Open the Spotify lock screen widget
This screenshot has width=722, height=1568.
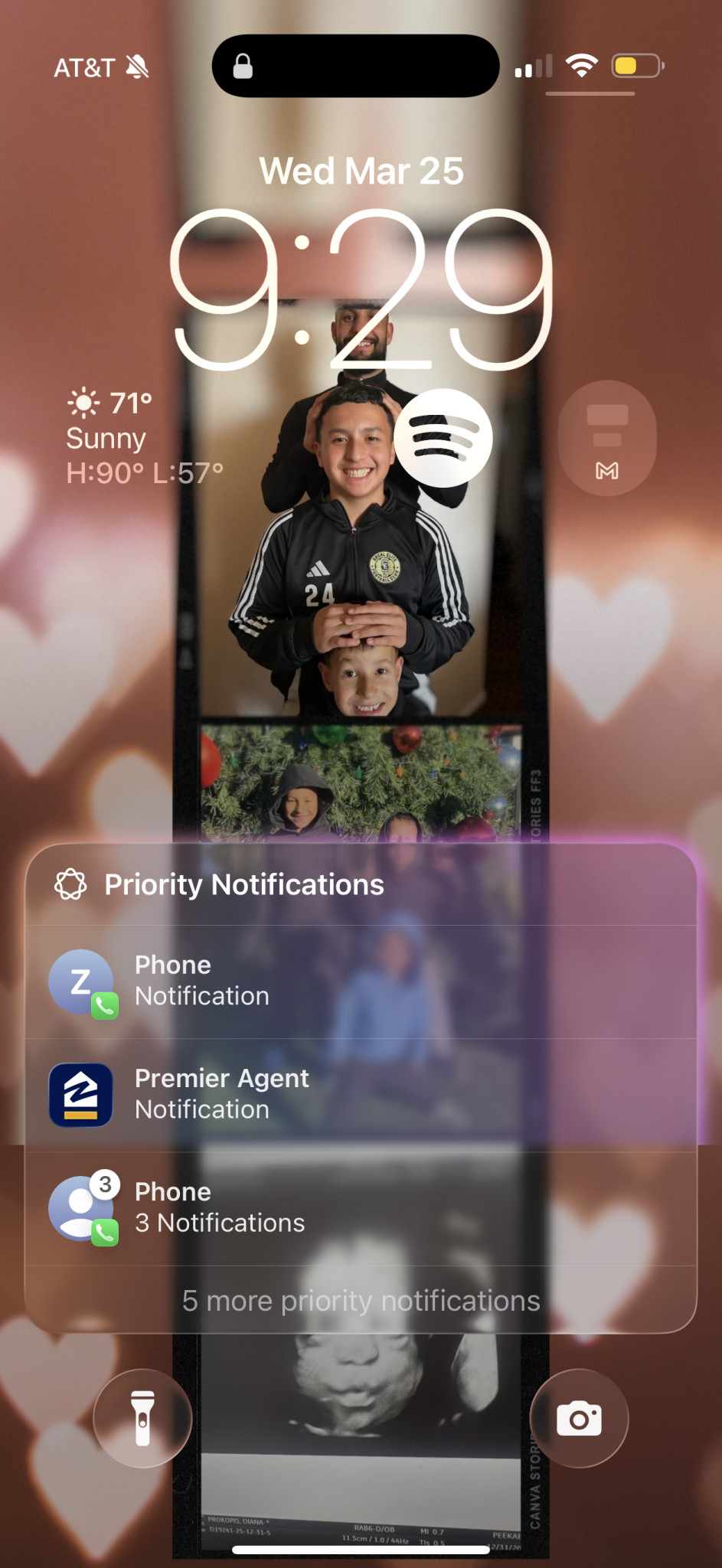(443, 438)
